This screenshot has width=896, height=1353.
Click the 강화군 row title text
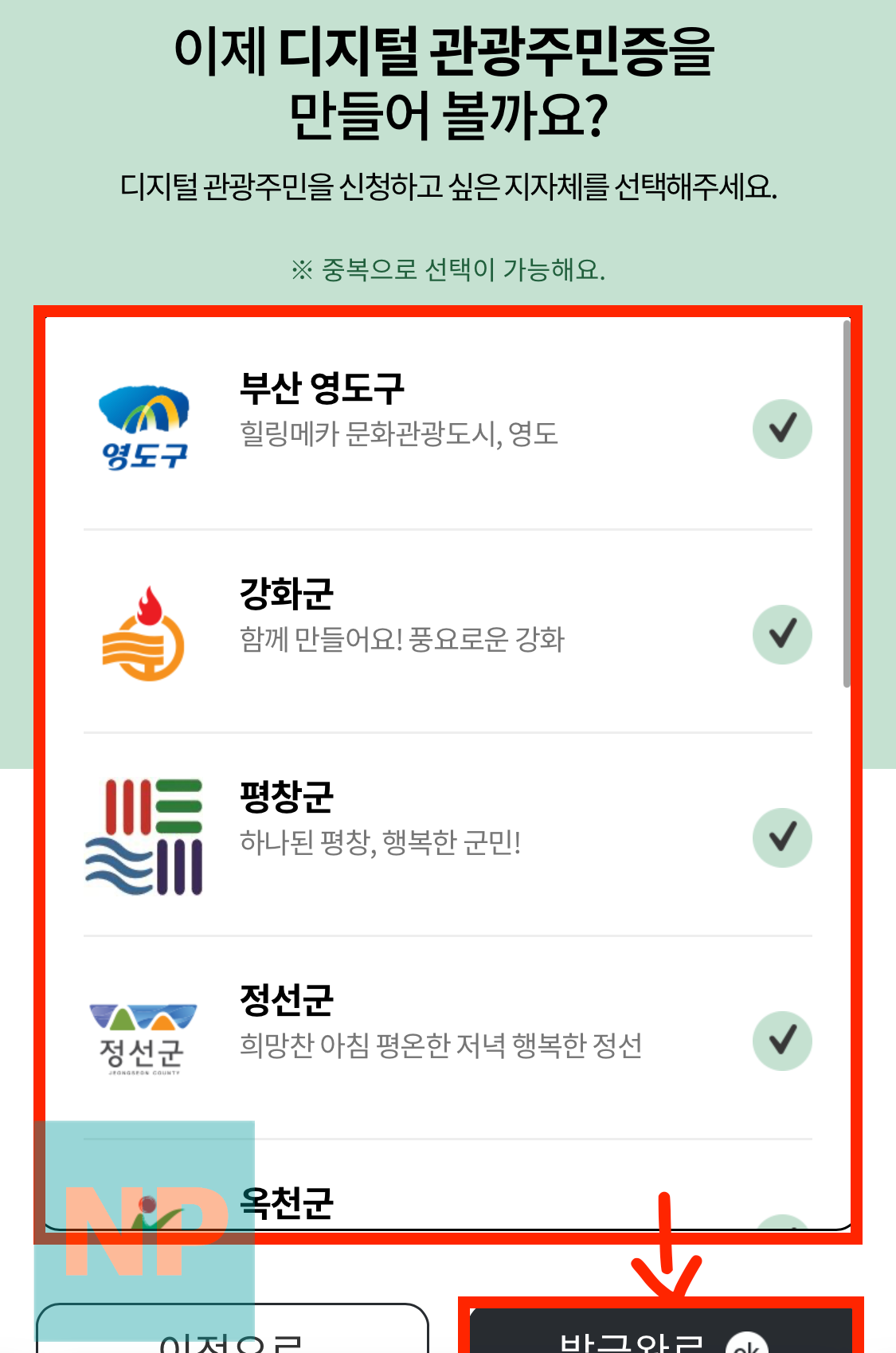click(x=288, y=592)
